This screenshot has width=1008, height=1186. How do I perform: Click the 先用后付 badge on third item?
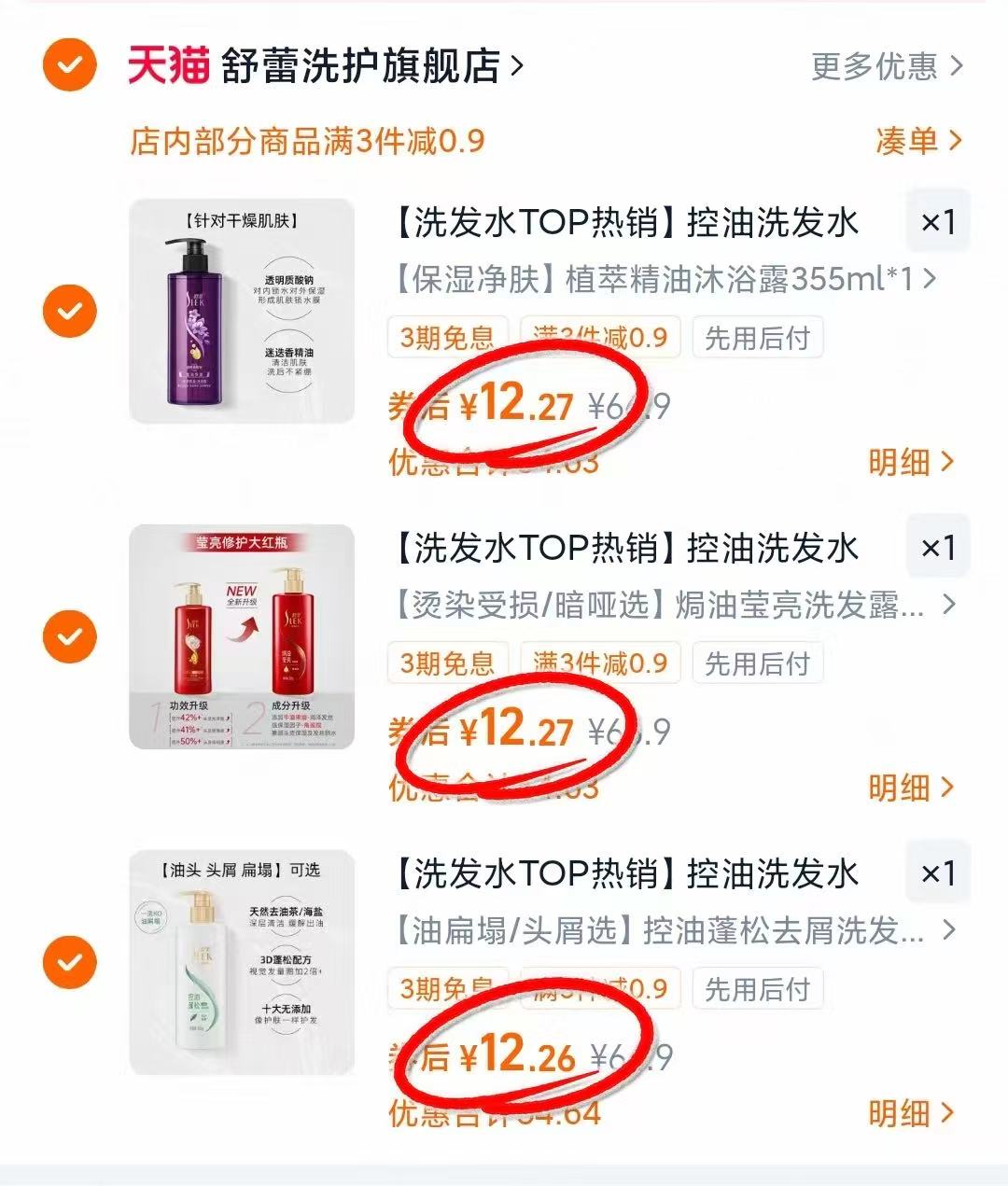pos(758,990)
